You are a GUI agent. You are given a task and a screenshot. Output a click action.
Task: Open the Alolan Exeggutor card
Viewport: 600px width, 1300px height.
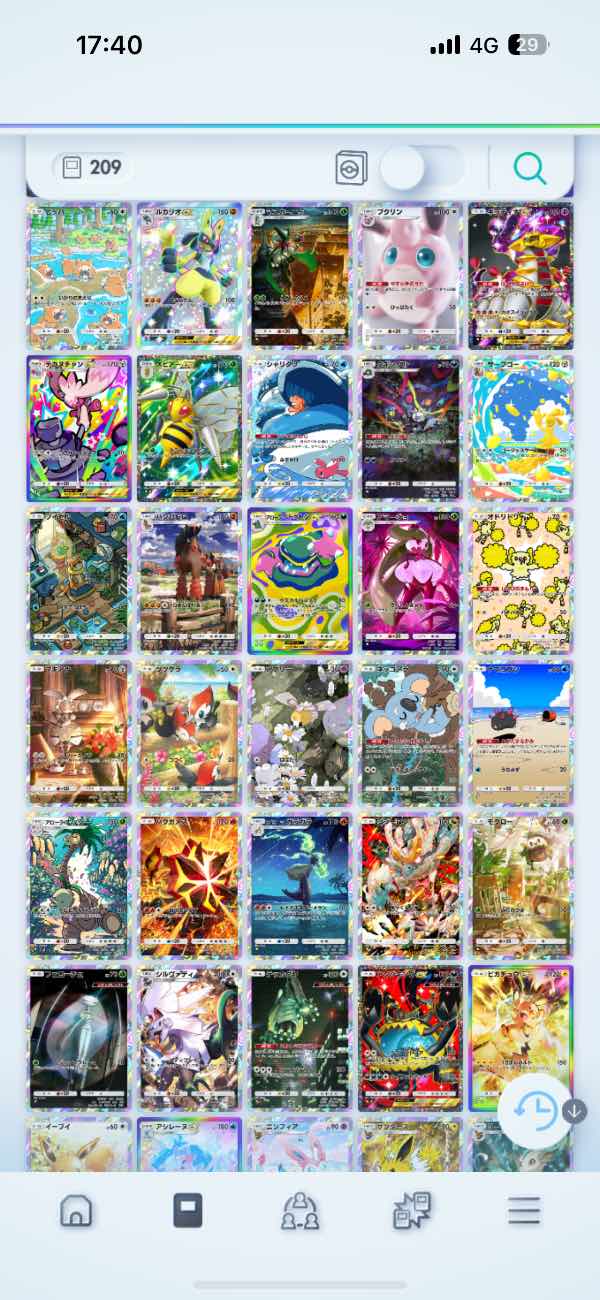(x=79, y=885)
